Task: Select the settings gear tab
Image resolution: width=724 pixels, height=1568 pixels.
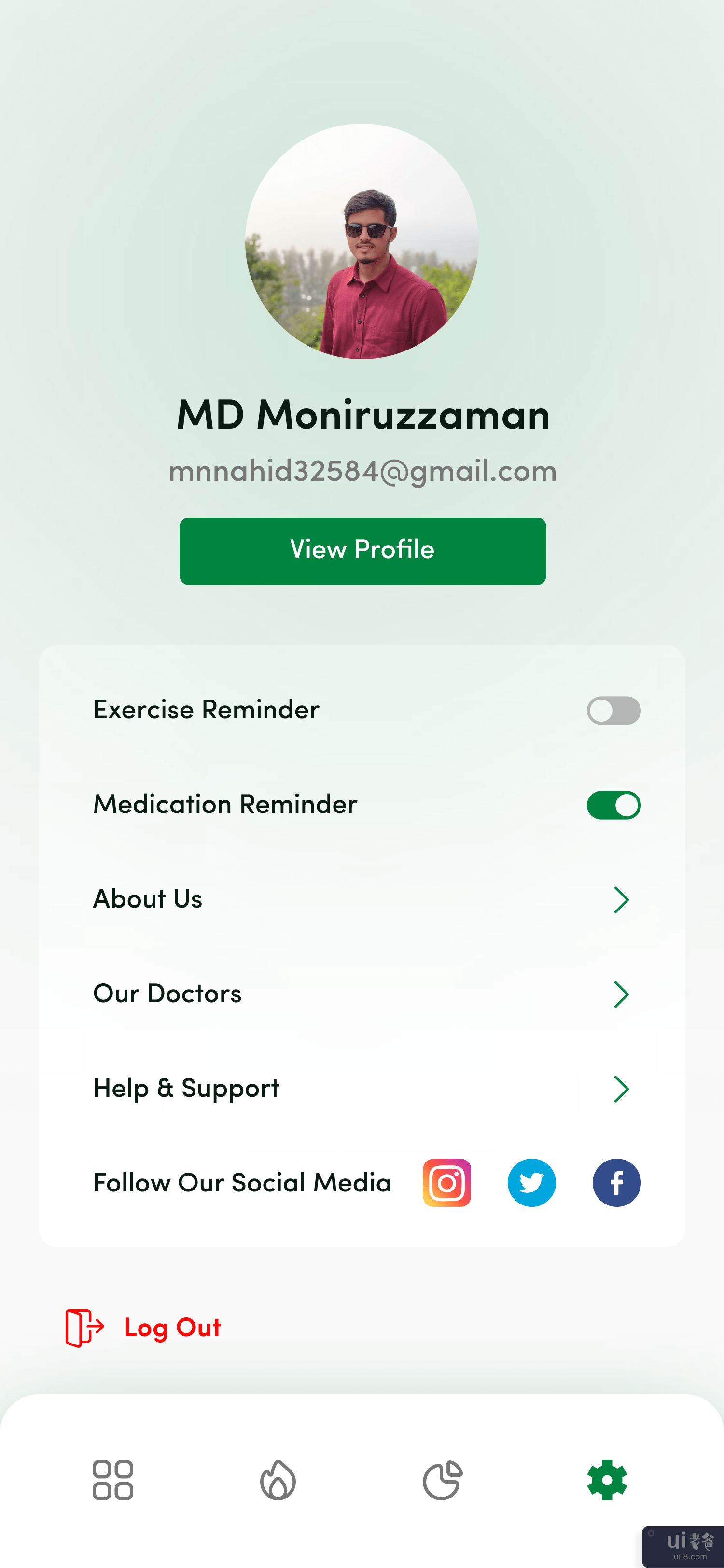Action: 607,1480
